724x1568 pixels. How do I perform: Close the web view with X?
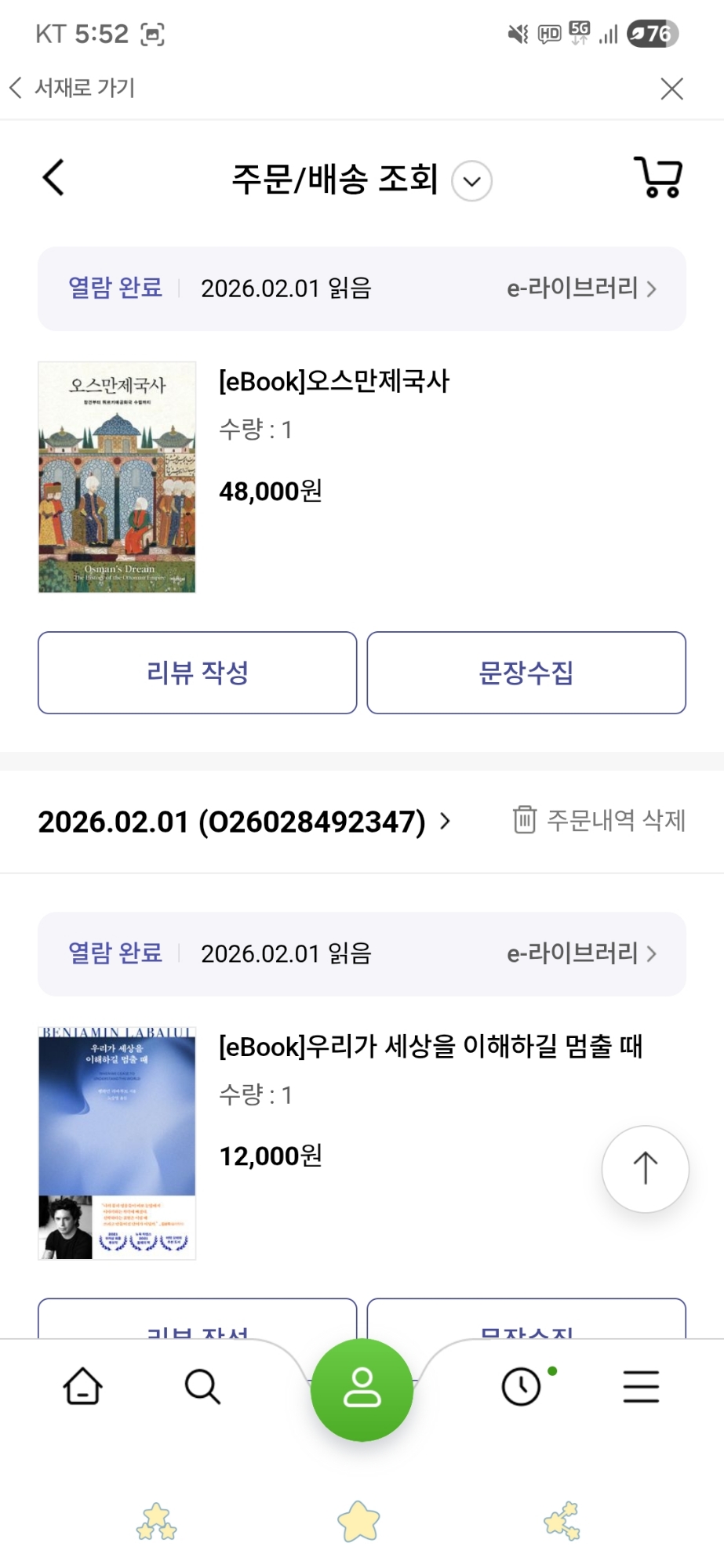coord(671,89)
